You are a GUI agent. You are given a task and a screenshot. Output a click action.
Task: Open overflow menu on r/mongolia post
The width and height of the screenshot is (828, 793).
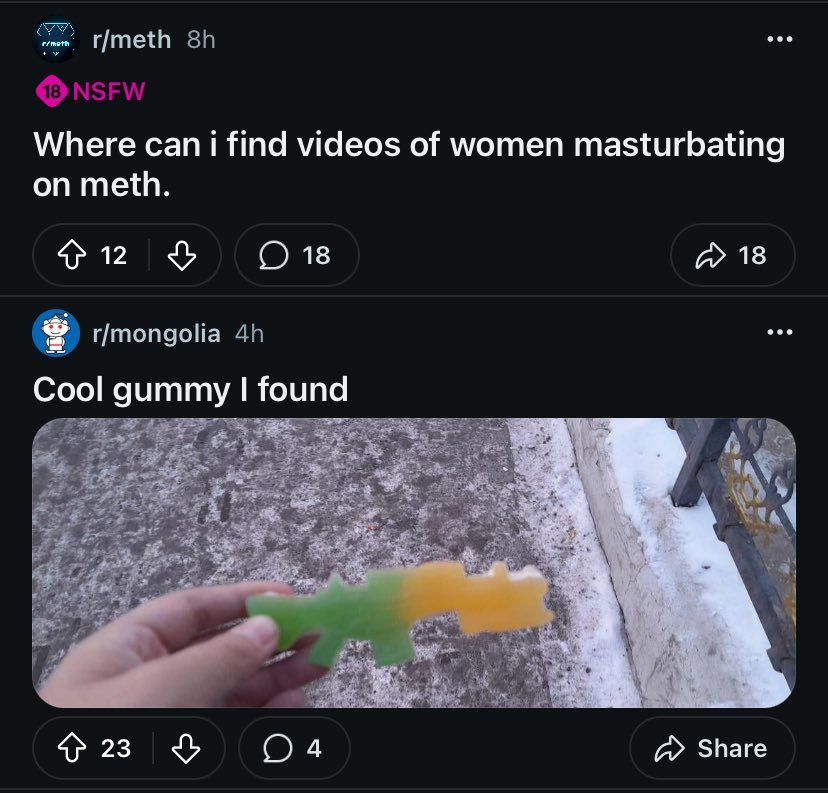coord(778,333)
